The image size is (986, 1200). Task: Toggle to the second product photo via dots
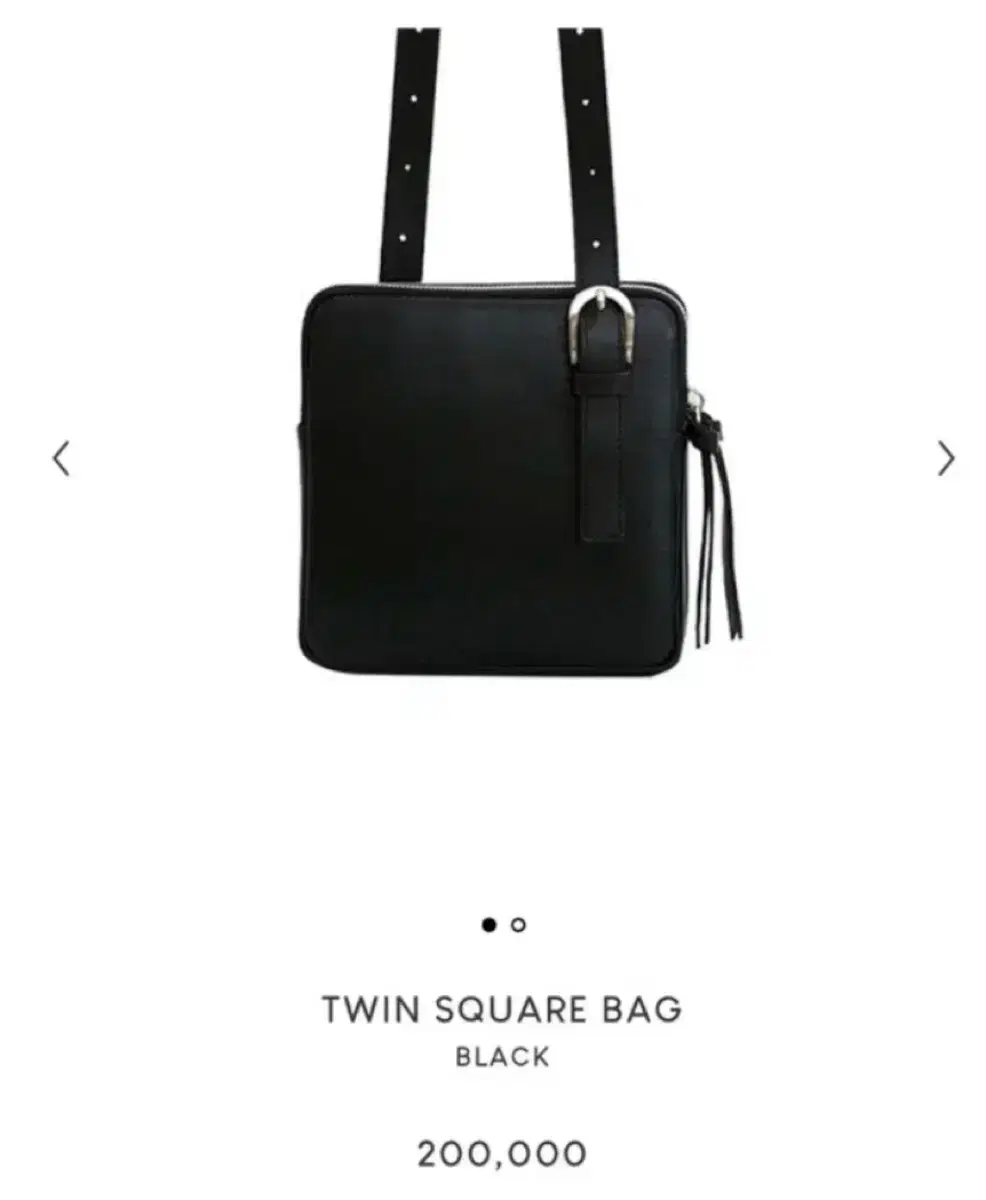pyautogui.click(x=518, y=925)
